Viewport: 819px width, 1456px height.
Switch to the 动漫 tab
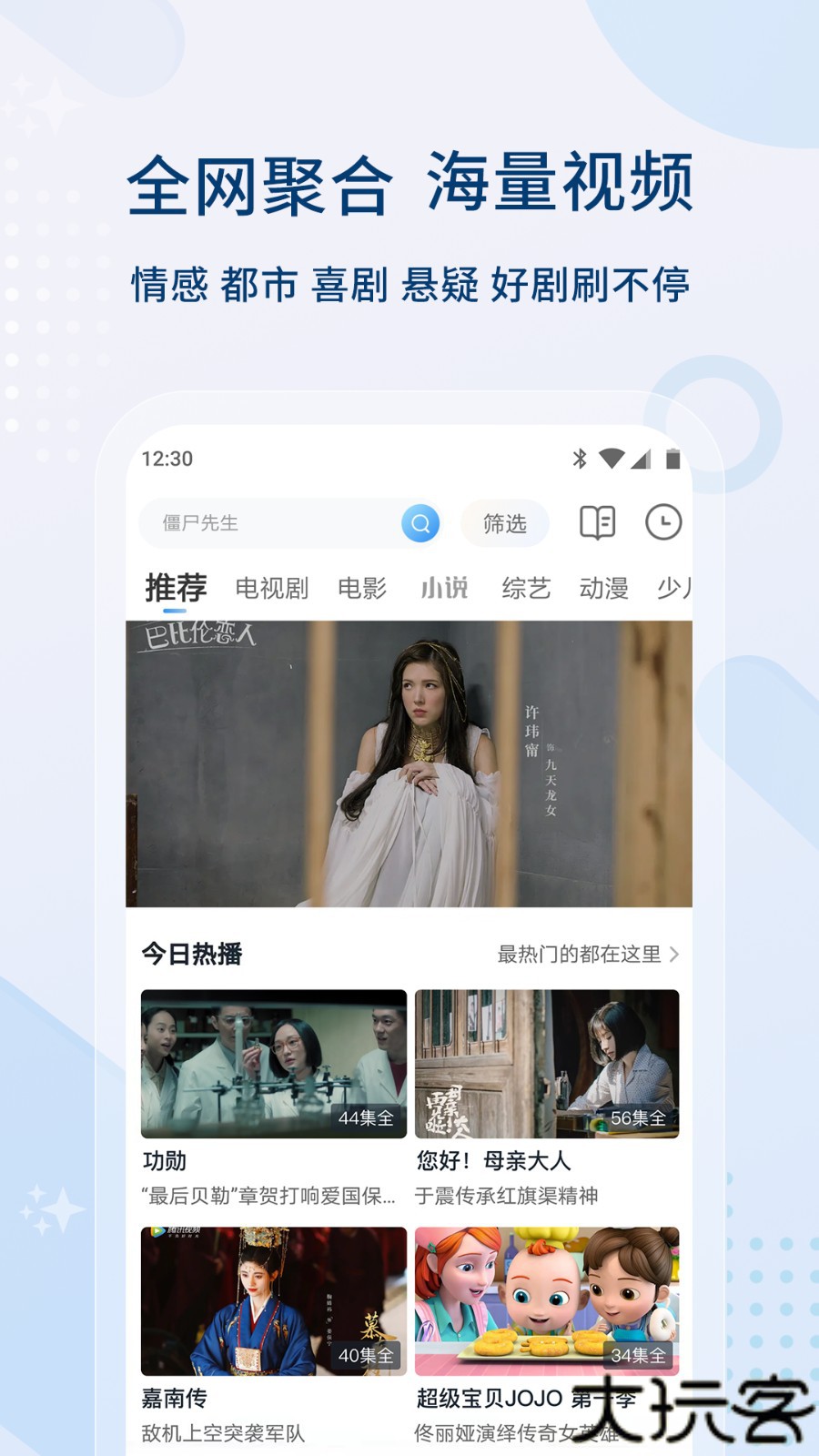(605, 588)
